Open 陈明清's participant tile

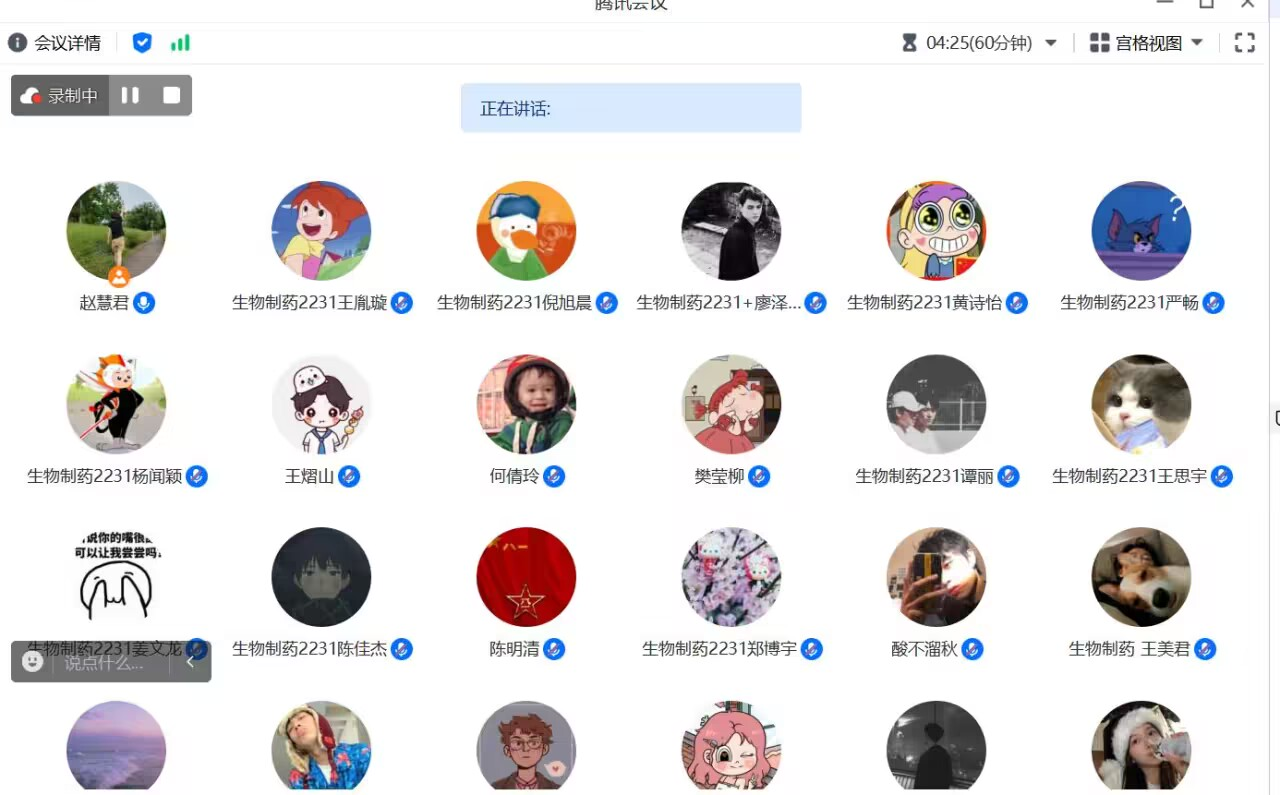click(x=526, y=577)
